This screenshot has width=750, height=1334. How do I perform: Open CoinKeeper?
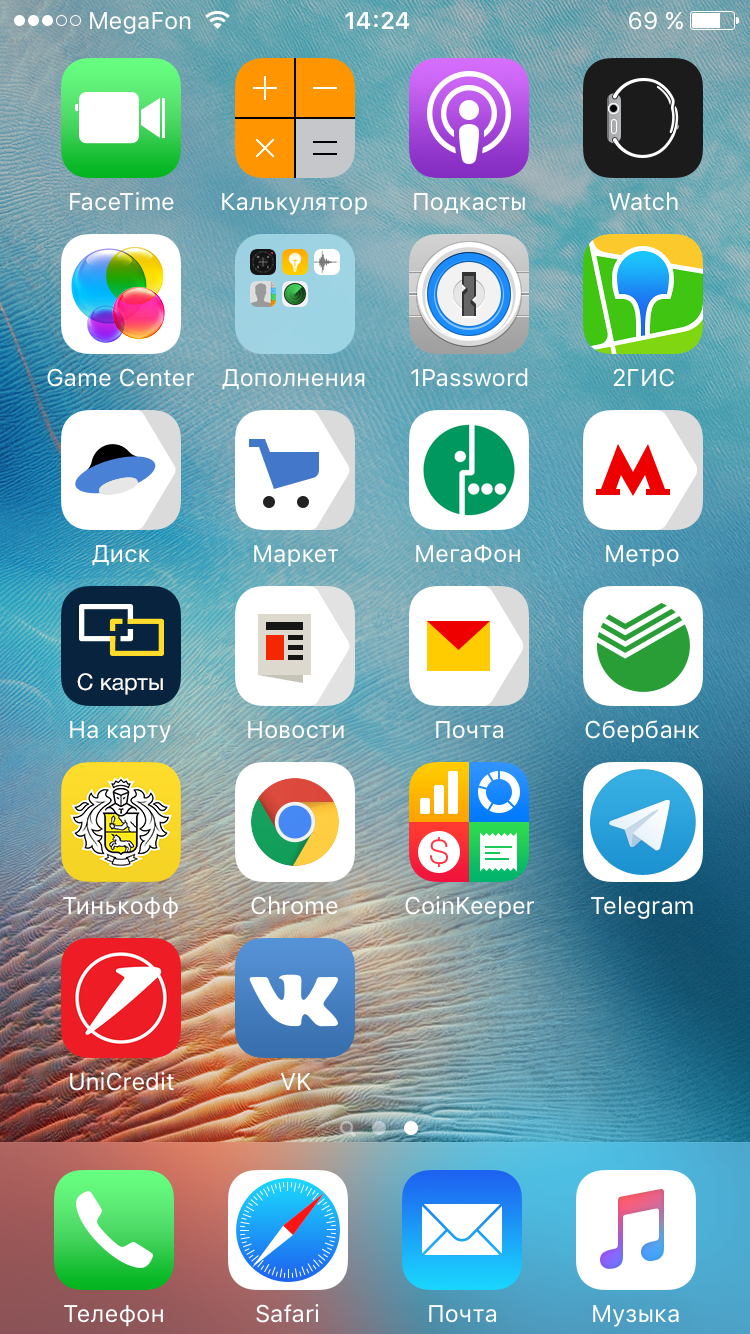point(469,822)
